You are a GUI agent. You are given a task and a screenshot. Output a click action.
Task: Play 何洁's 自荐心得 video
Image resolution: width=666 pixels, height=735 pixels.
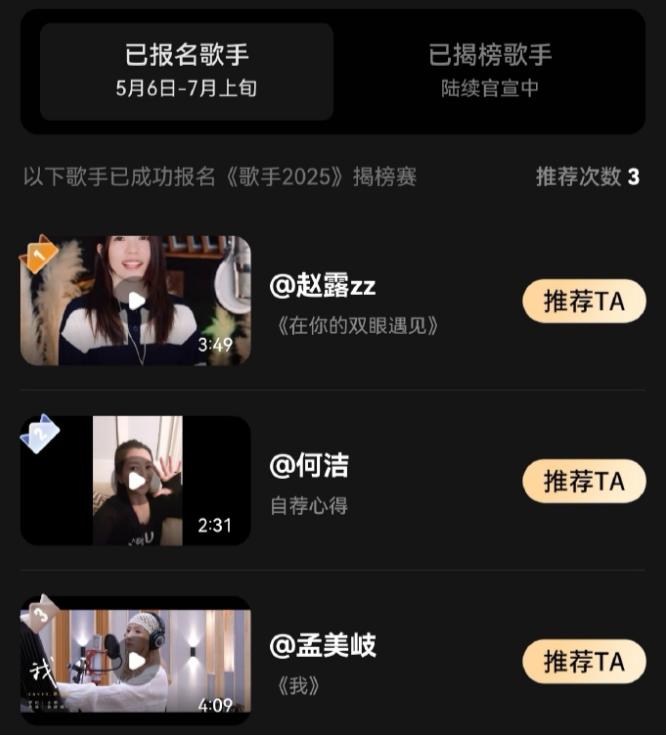[x=136, y=480]
